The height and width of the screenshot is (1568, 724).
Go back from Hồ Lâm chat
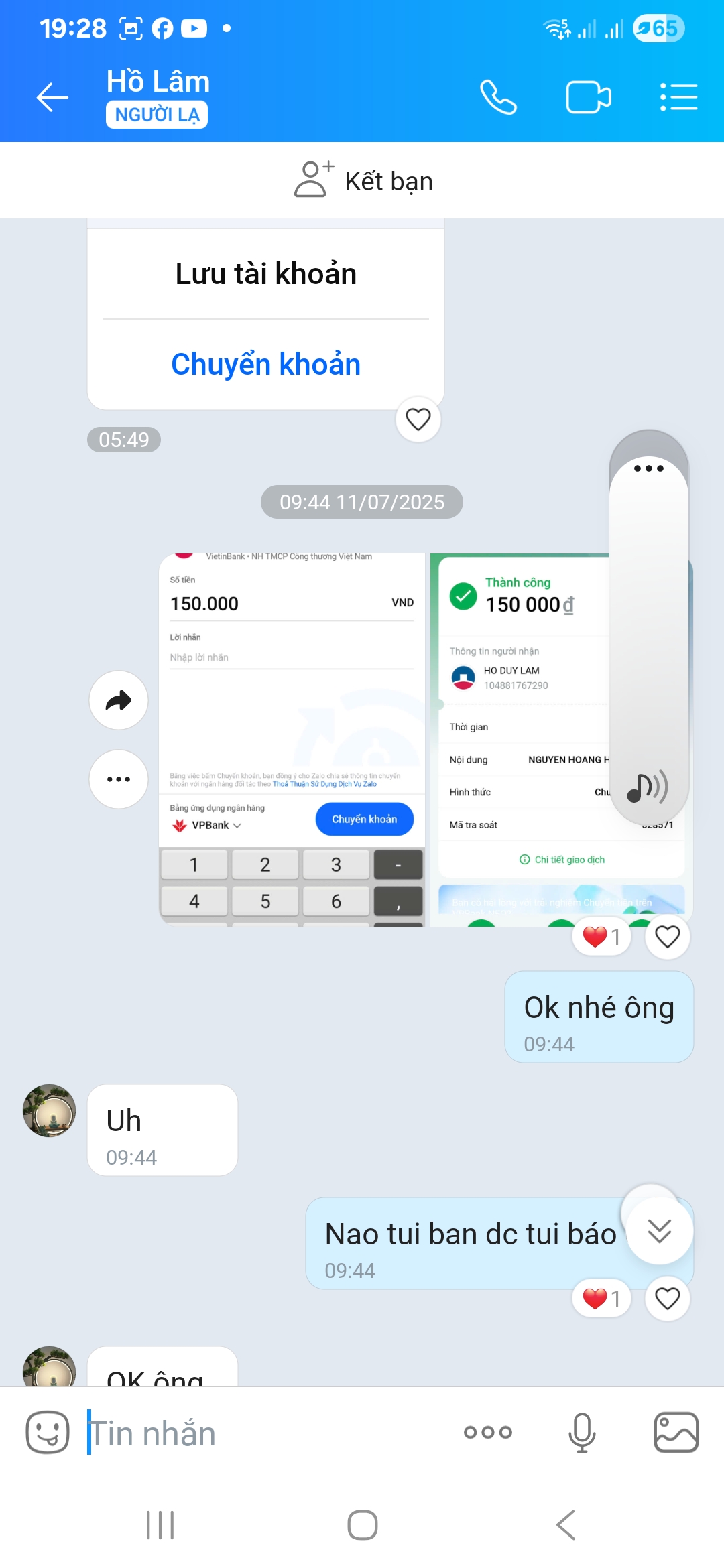[52, 98]
